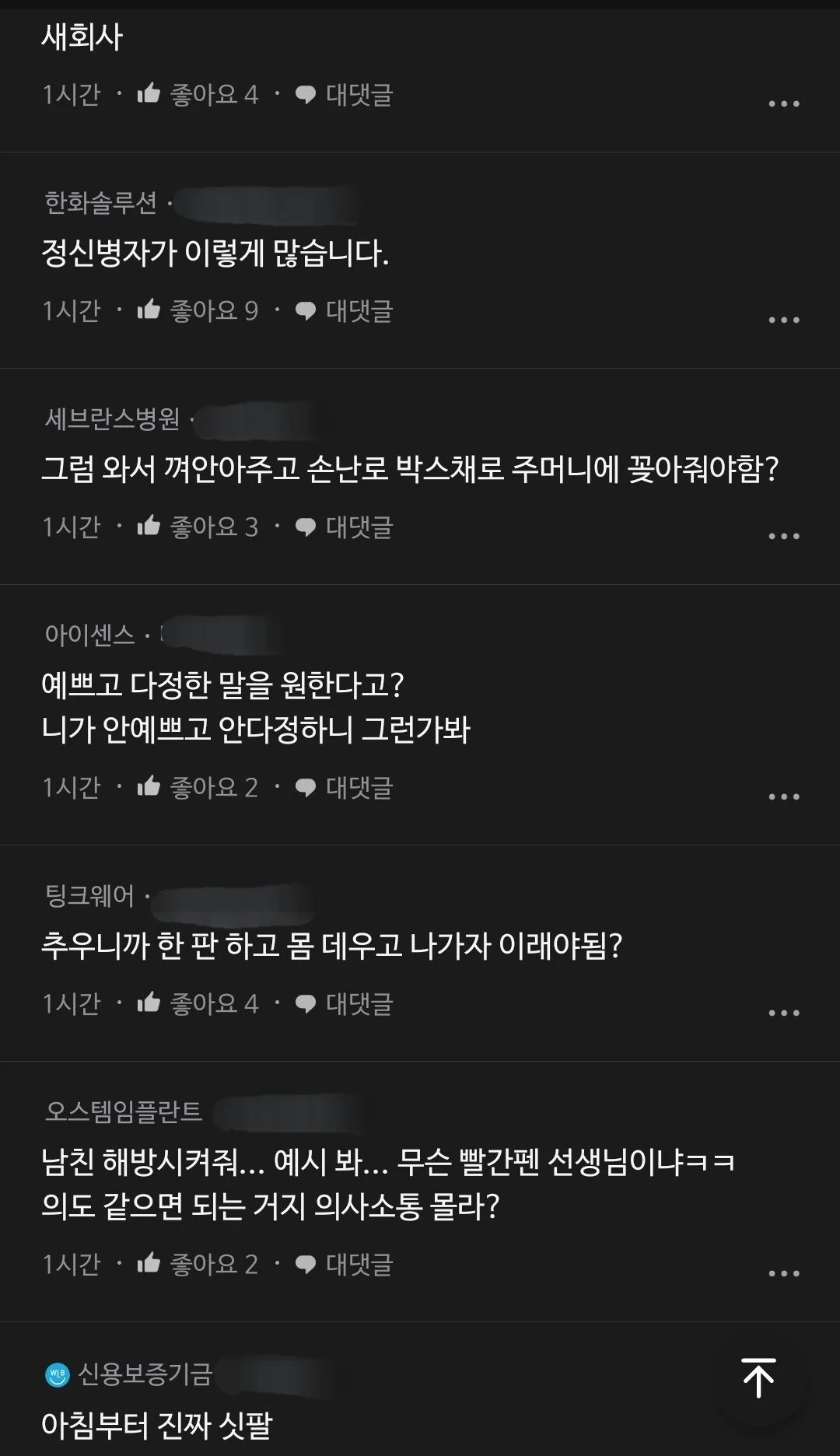Image resolution: width=840 pixels, height=1456 pixels.
Task: Open overflow menu on 팅크웨어 comment
Action: (x=783, y=1013)
